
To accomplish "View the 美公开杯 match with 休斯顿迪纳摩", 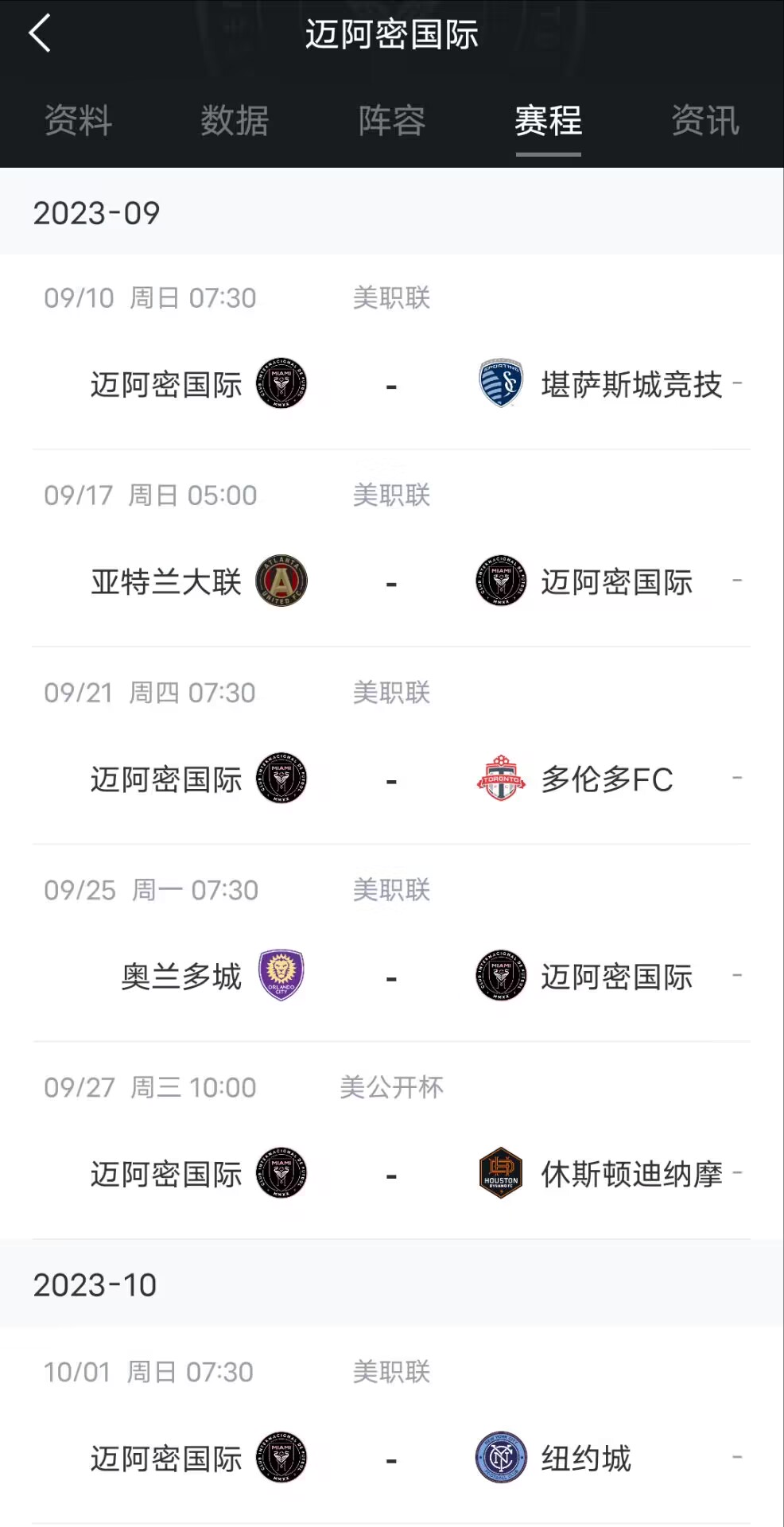I will [391, 1174].
